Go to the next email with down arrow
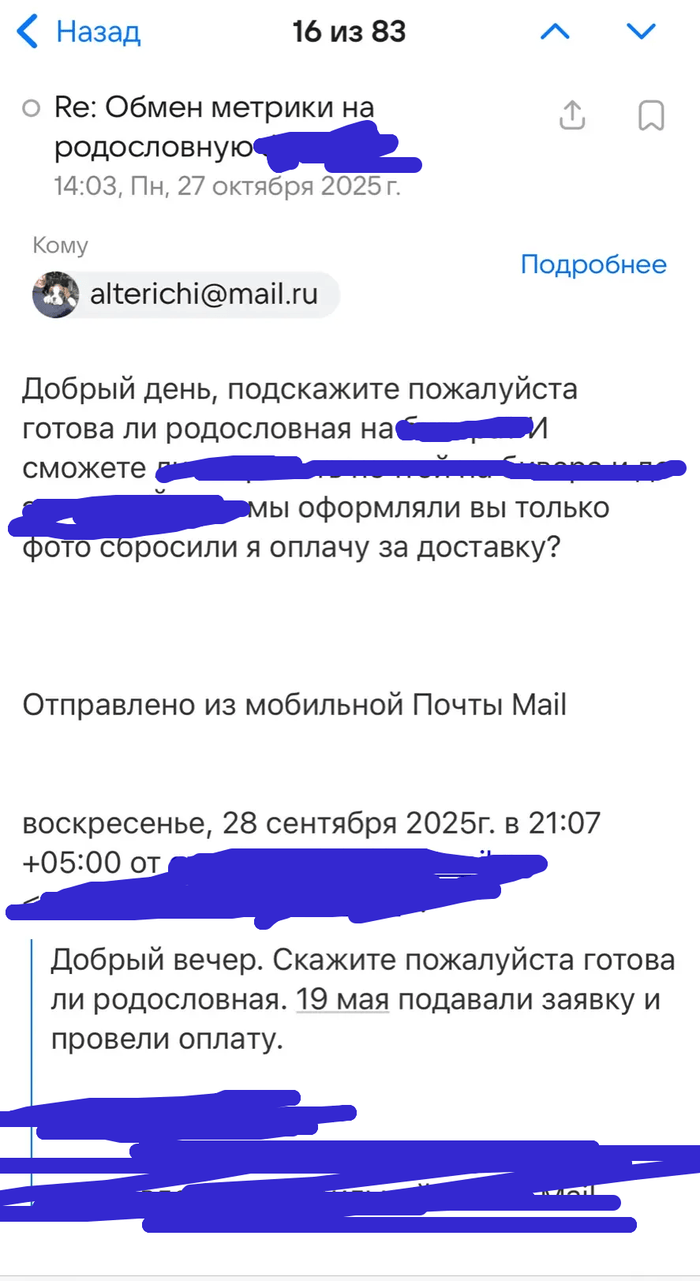 [641, 32]
